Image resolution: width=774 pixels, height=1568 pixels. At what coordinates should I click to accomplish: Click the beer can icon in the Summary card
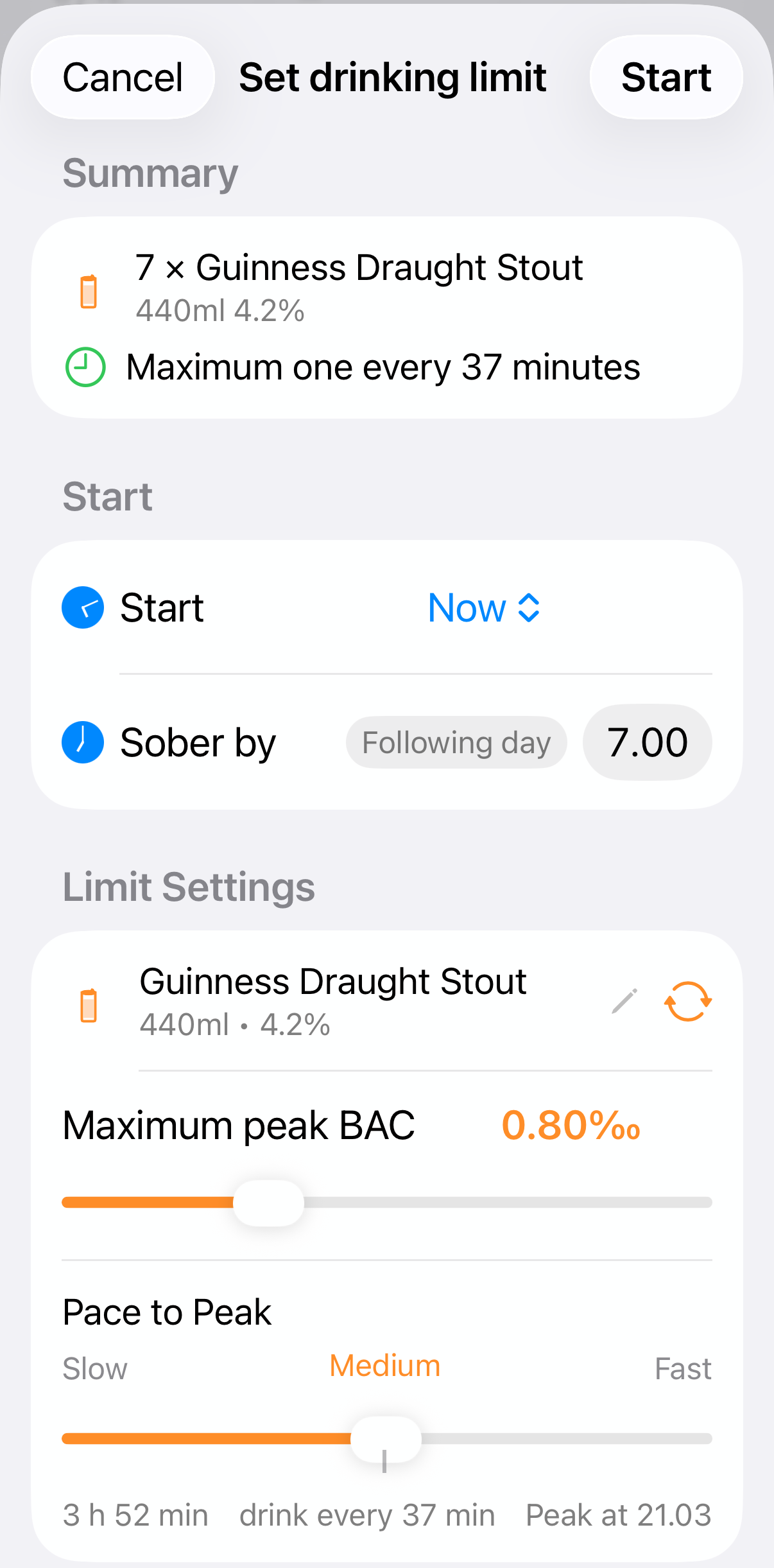(88, 289)
